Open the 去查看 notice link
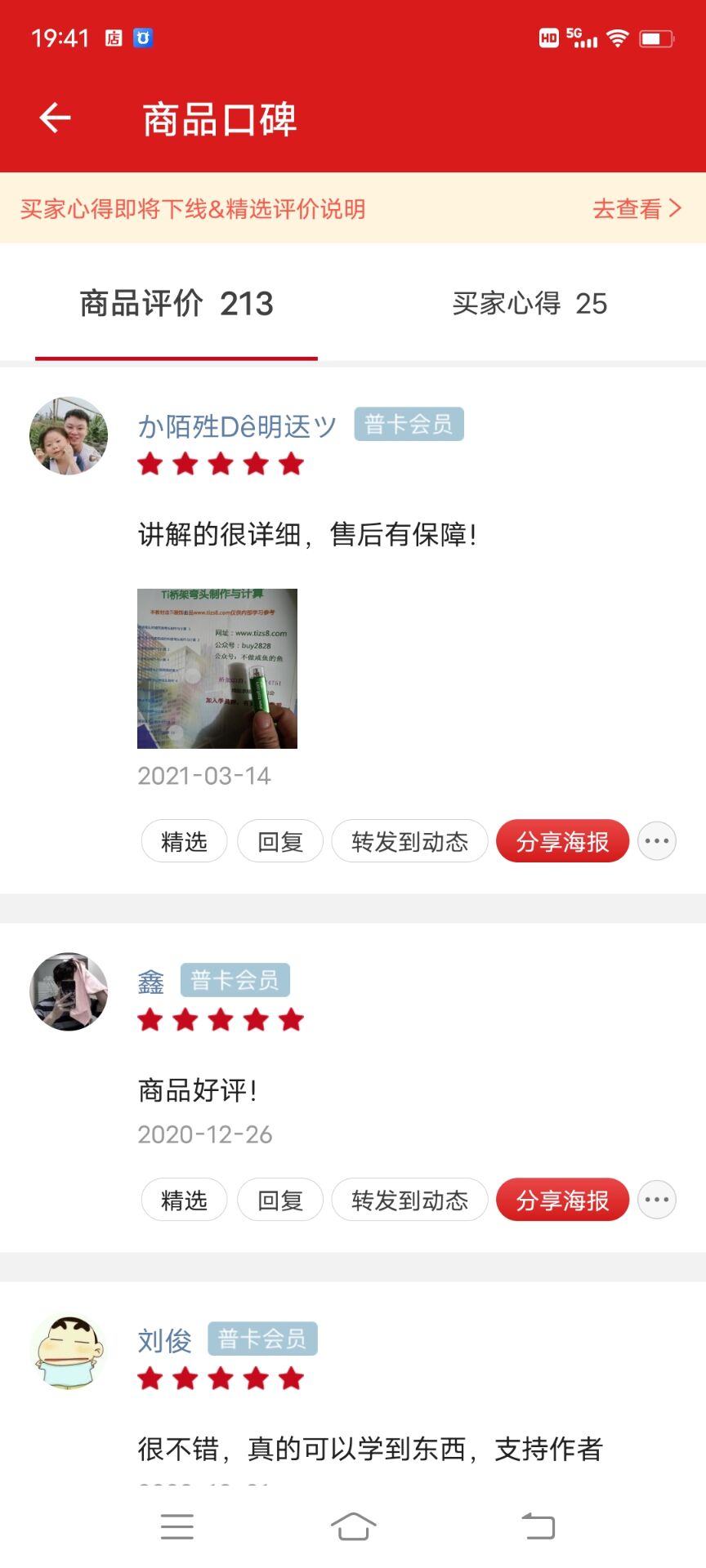Image resolution: width=706 pixels, height=1568 pixels. coord(637,209)
